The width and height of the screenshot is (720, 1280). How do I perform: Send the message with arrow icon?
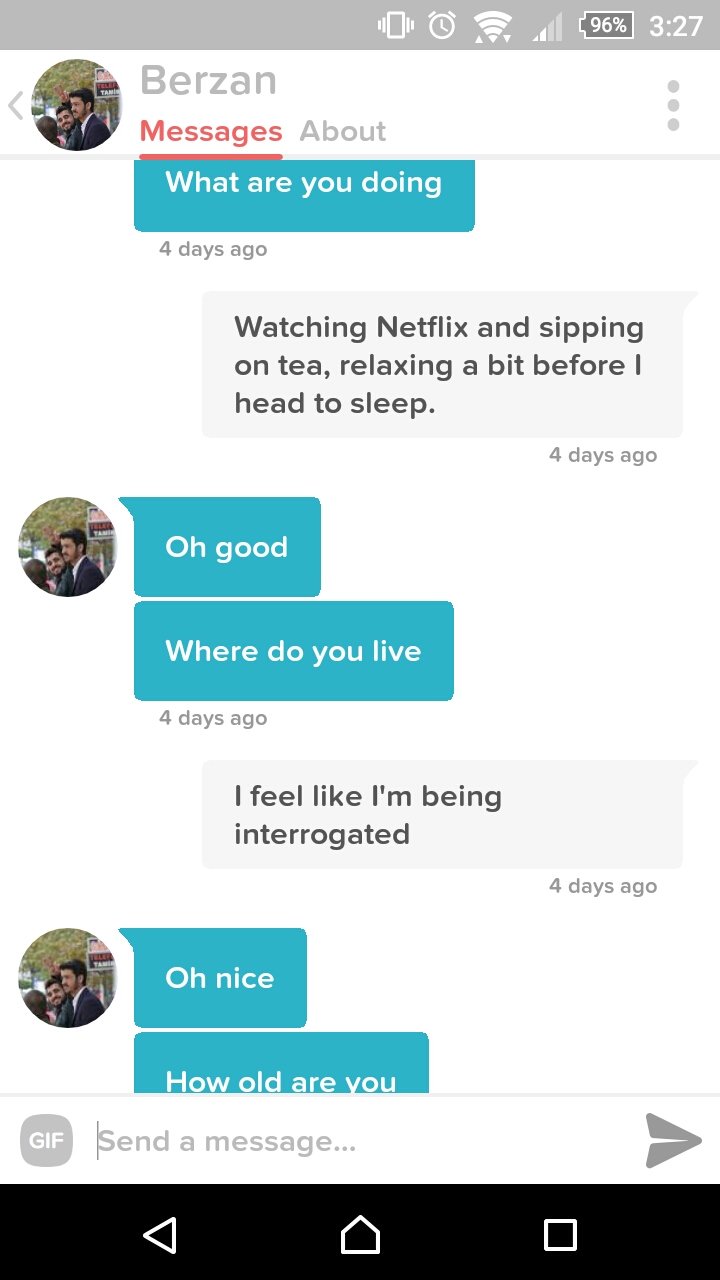click(x=673, y=1140)
